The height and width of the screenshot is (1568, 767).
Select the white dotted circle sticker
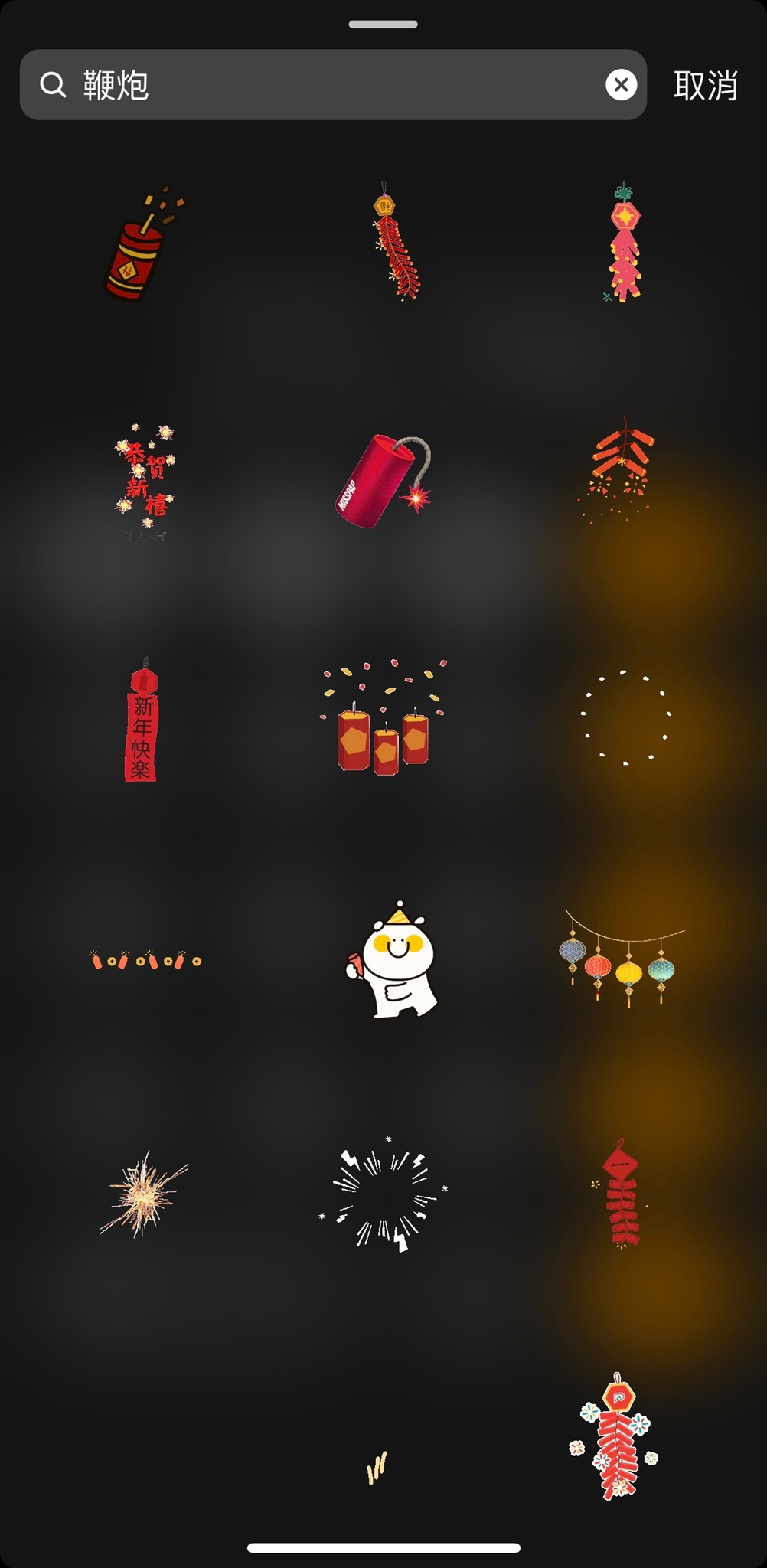tap(625, 718)
